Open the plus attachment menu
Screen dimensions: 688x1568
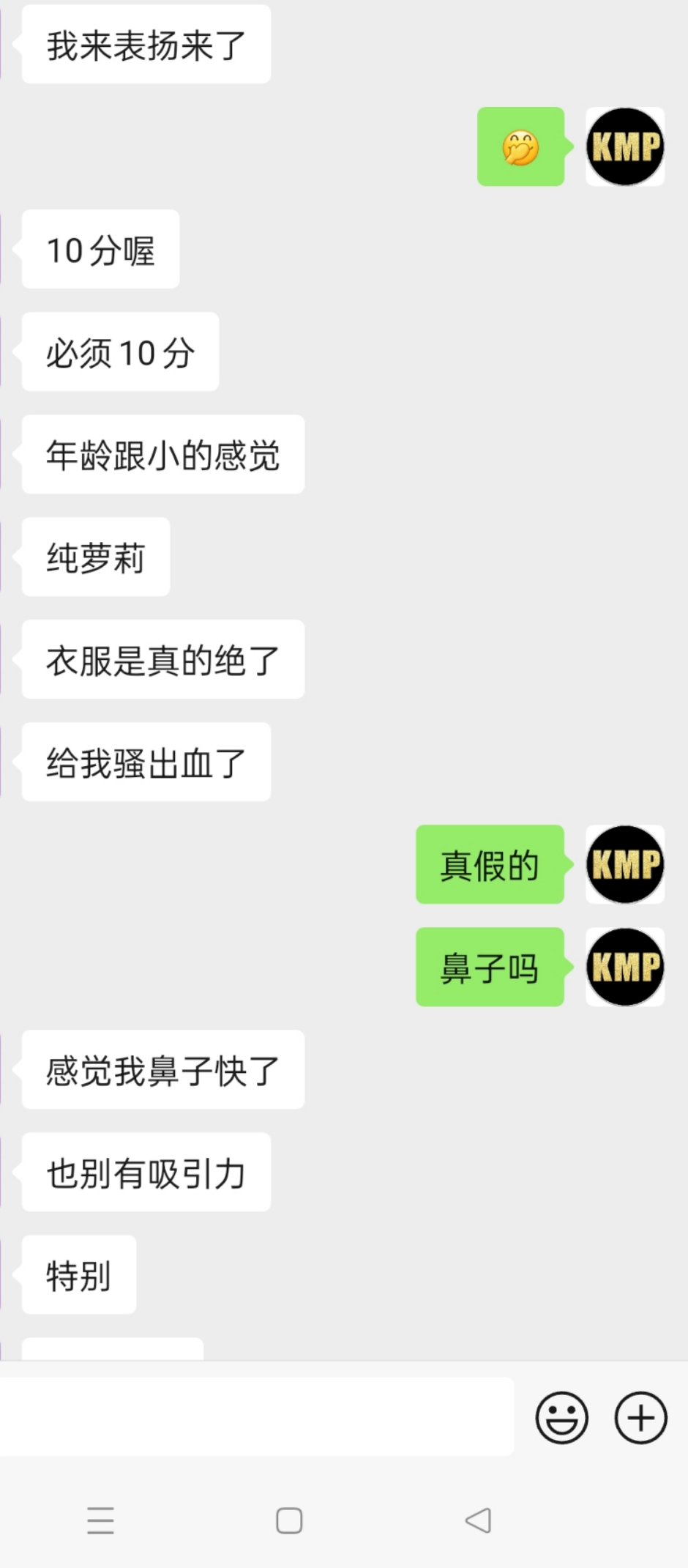click(640, 1418)
